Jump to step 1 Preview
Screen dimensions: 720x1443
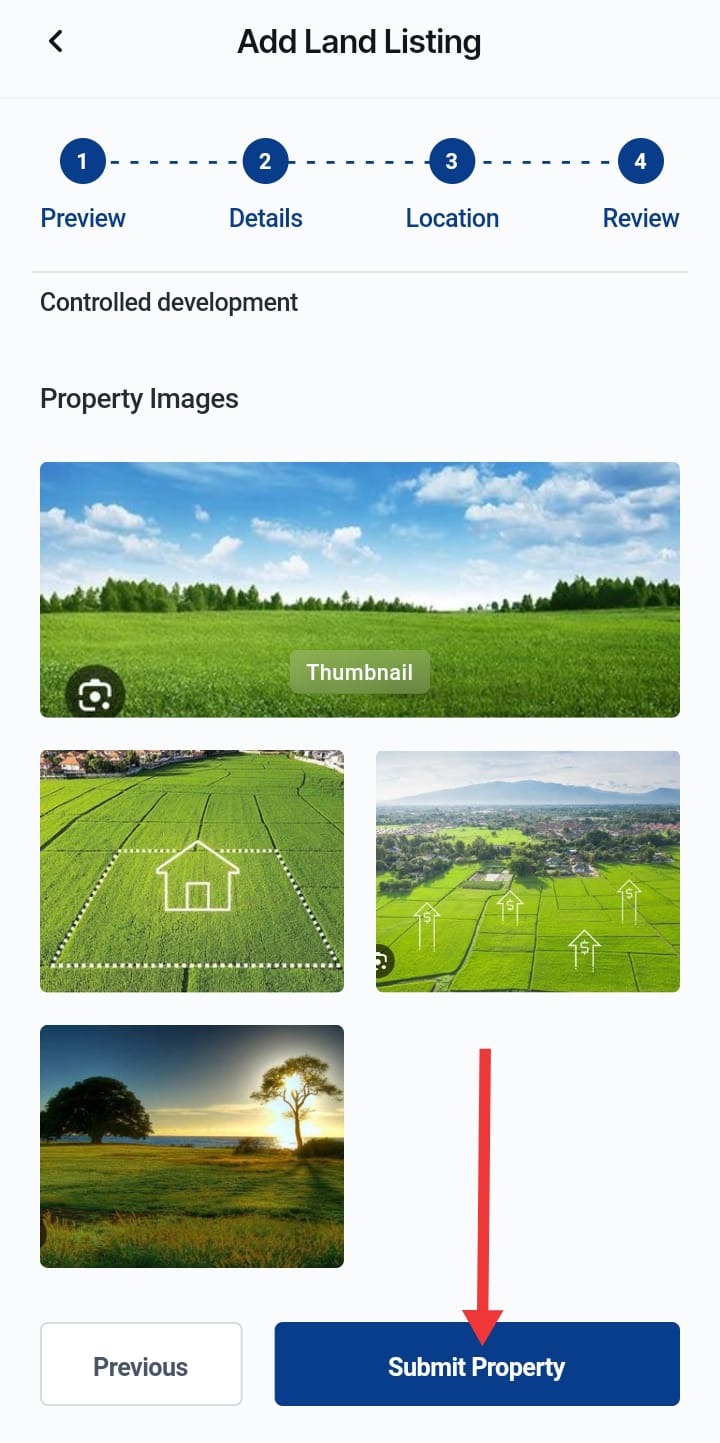tap(82, 162)
